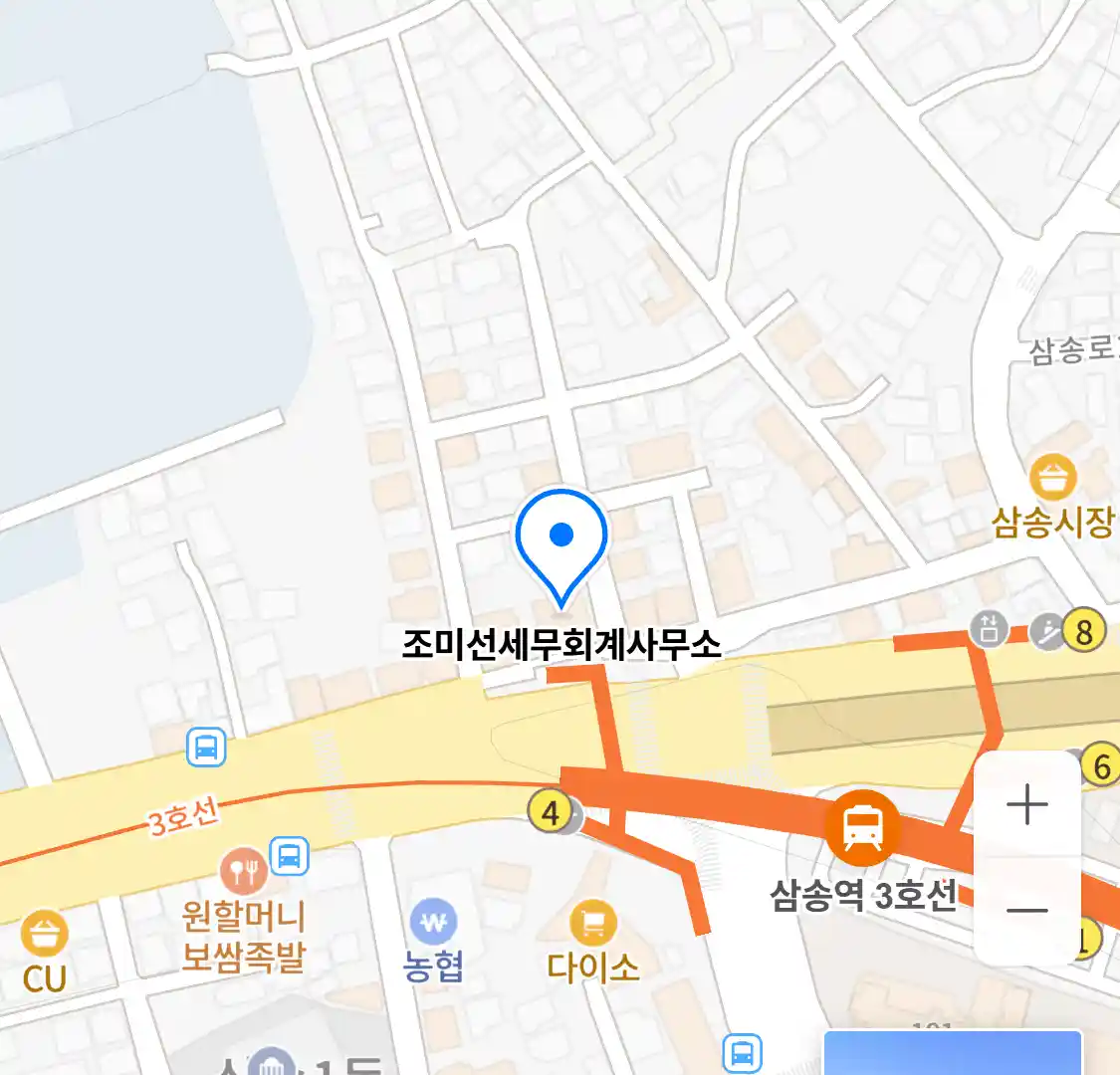Tap subway exit 4 marker
Image resolution: width=1120 pixels, height=1075 pixels.
click(550, 812)
